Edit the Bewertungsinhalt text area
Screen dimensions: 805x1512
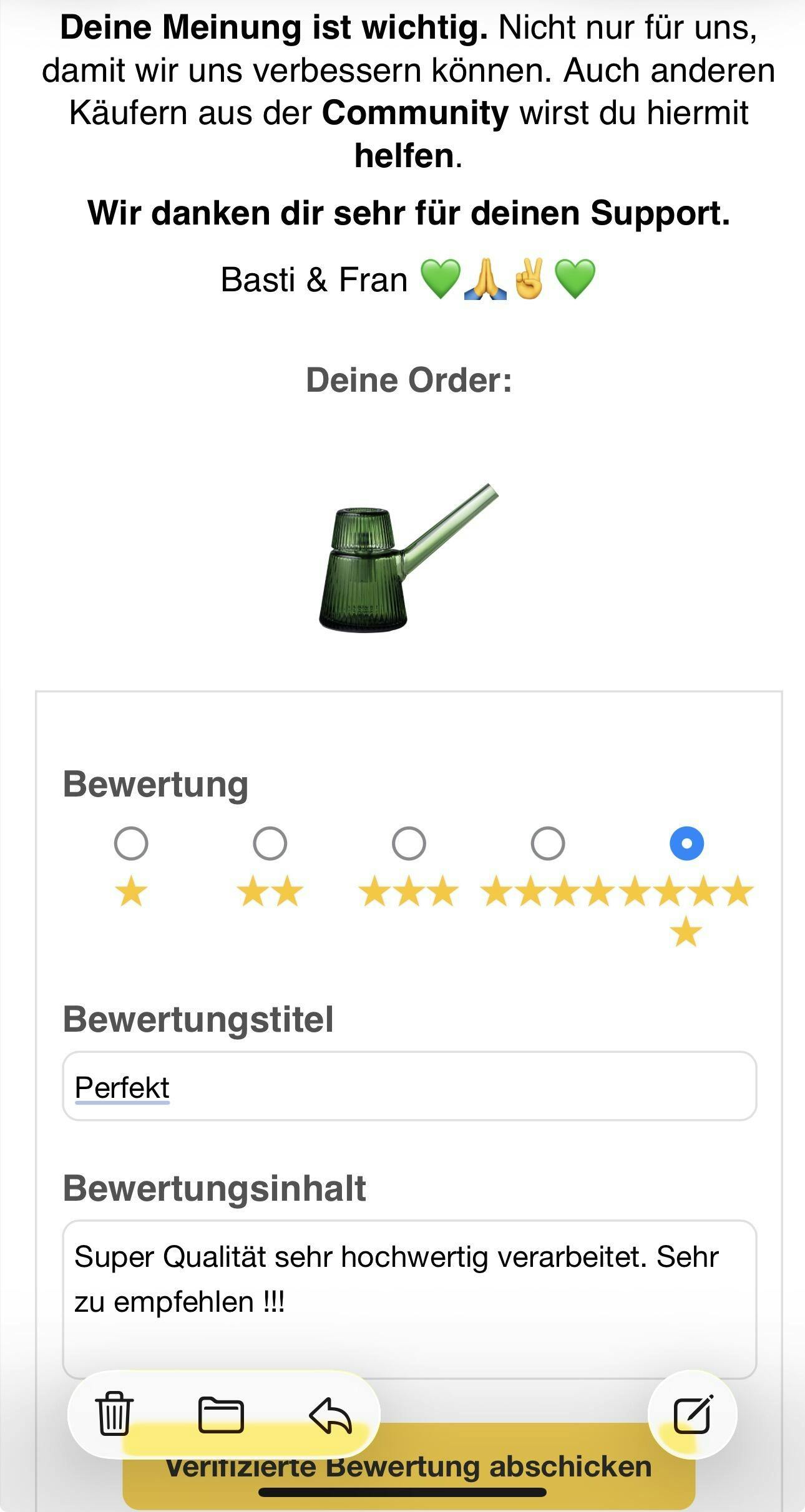pyautogui.click(x=409, y=1297)
